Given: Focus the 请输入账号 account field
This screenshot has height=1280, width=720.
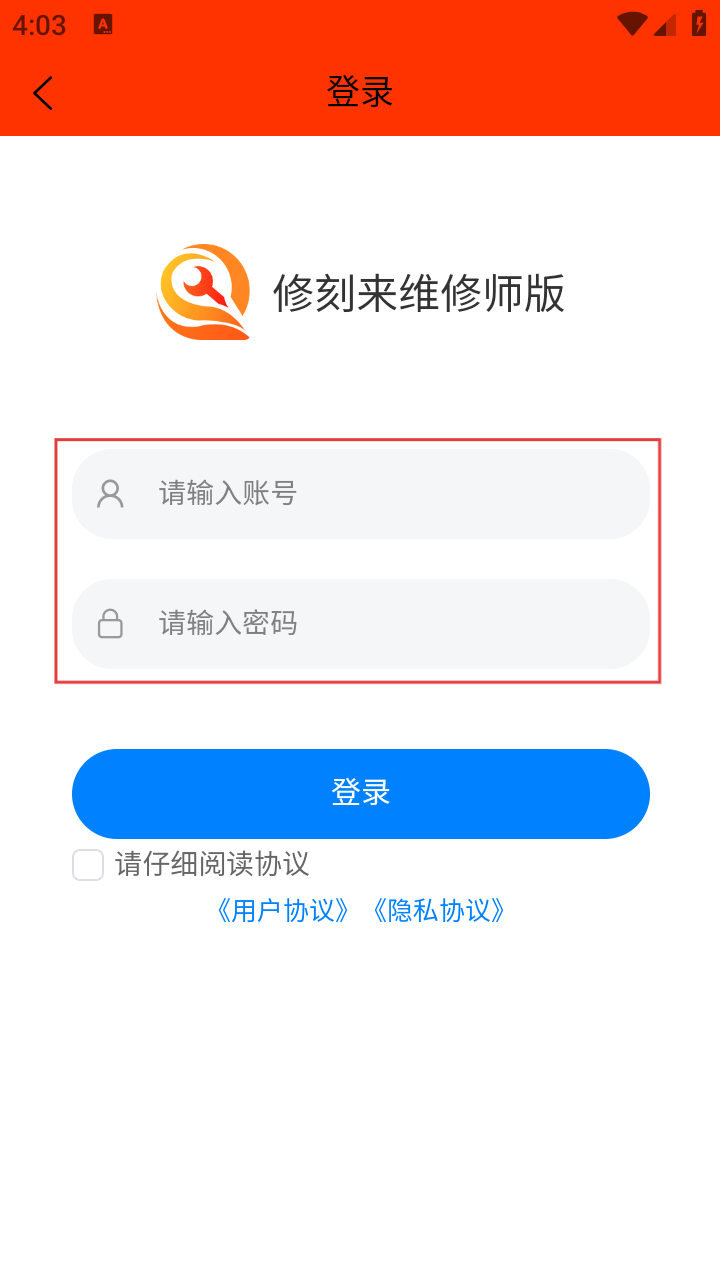Looking at the screenshot, I should (x=361, y=494).
